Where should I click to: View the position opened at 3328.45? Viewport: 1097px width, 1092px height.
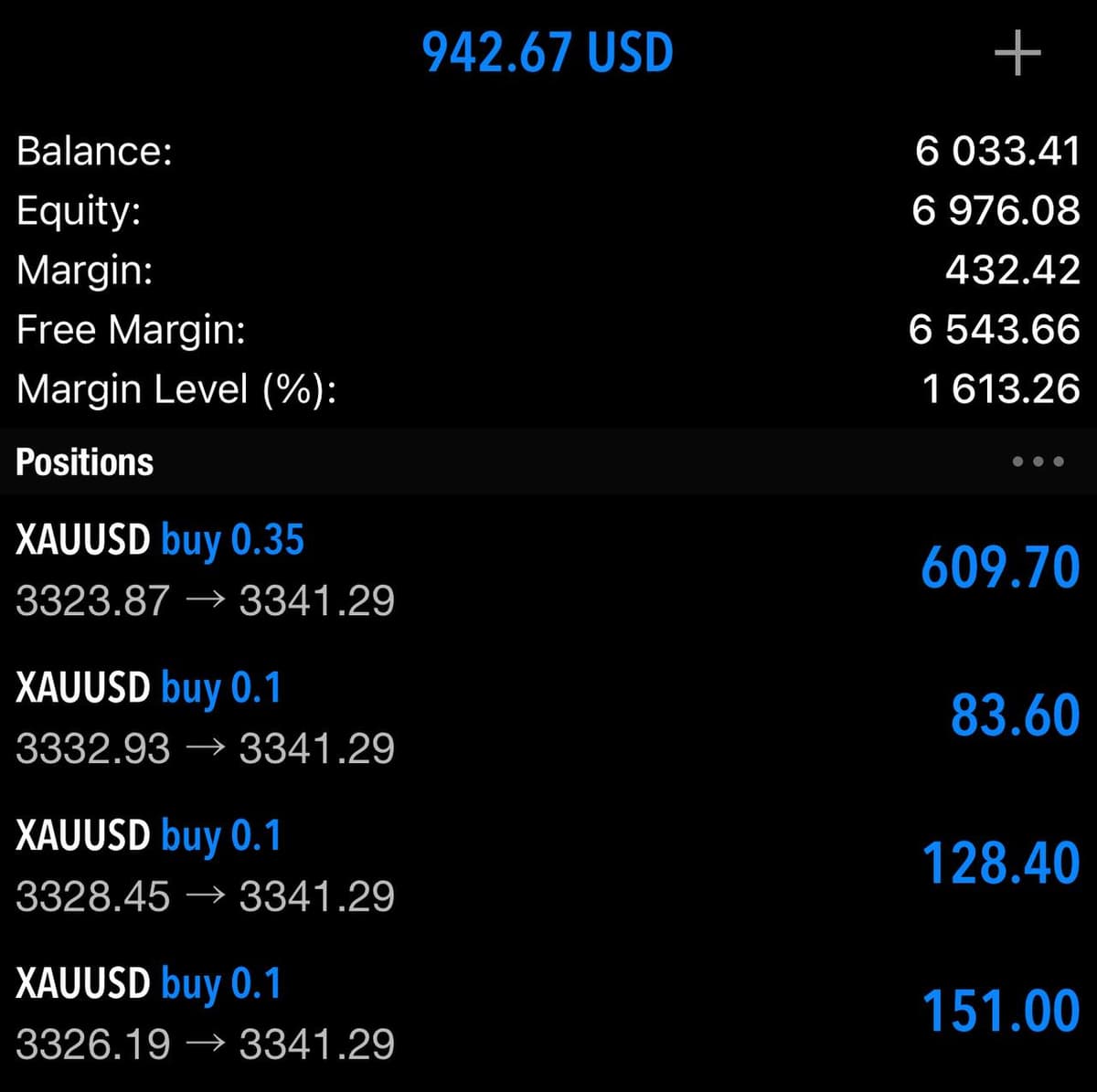click(548, 865)
